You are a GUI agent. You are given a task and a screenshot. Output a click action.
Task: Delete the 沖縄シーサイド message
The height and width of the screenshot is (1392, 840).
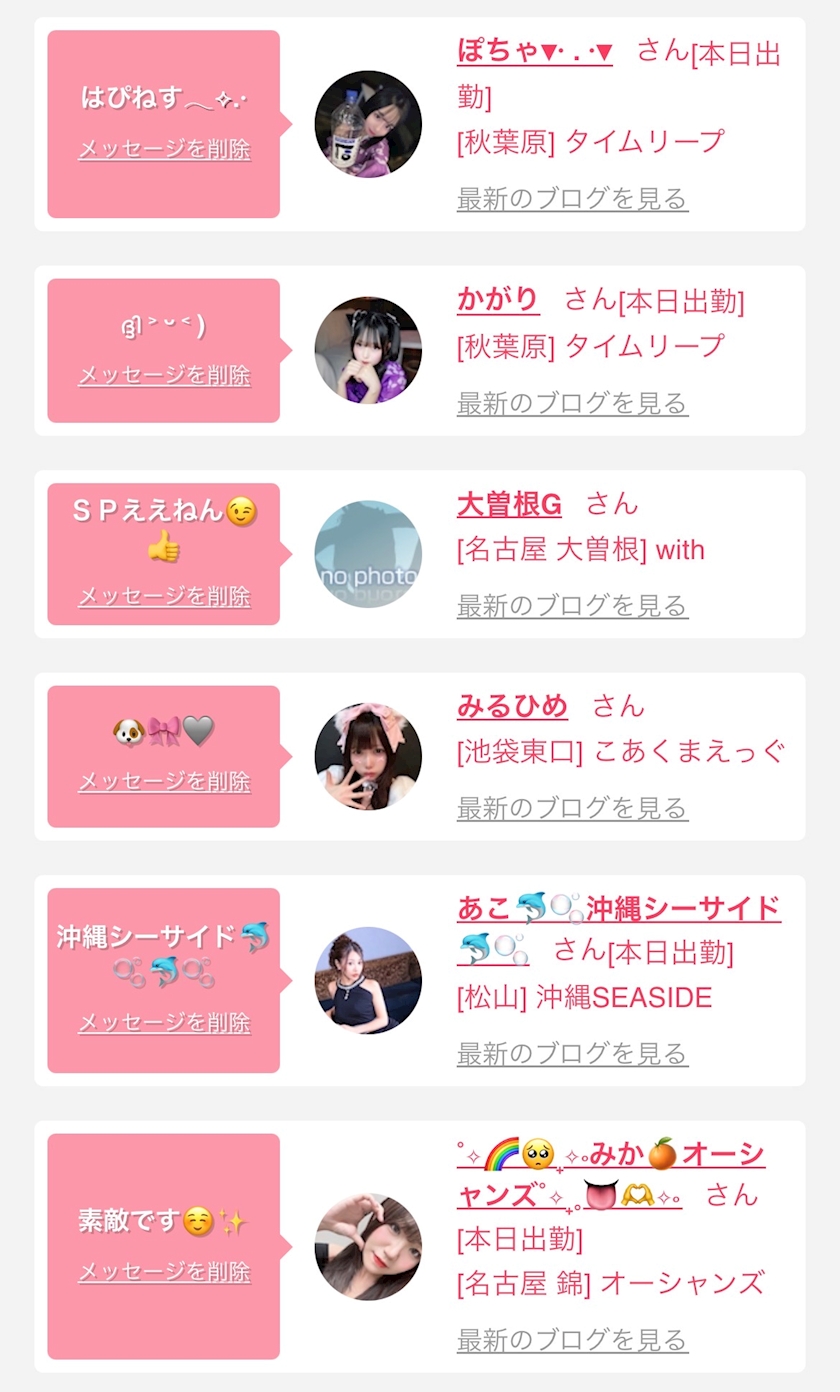coord(164,1024)
